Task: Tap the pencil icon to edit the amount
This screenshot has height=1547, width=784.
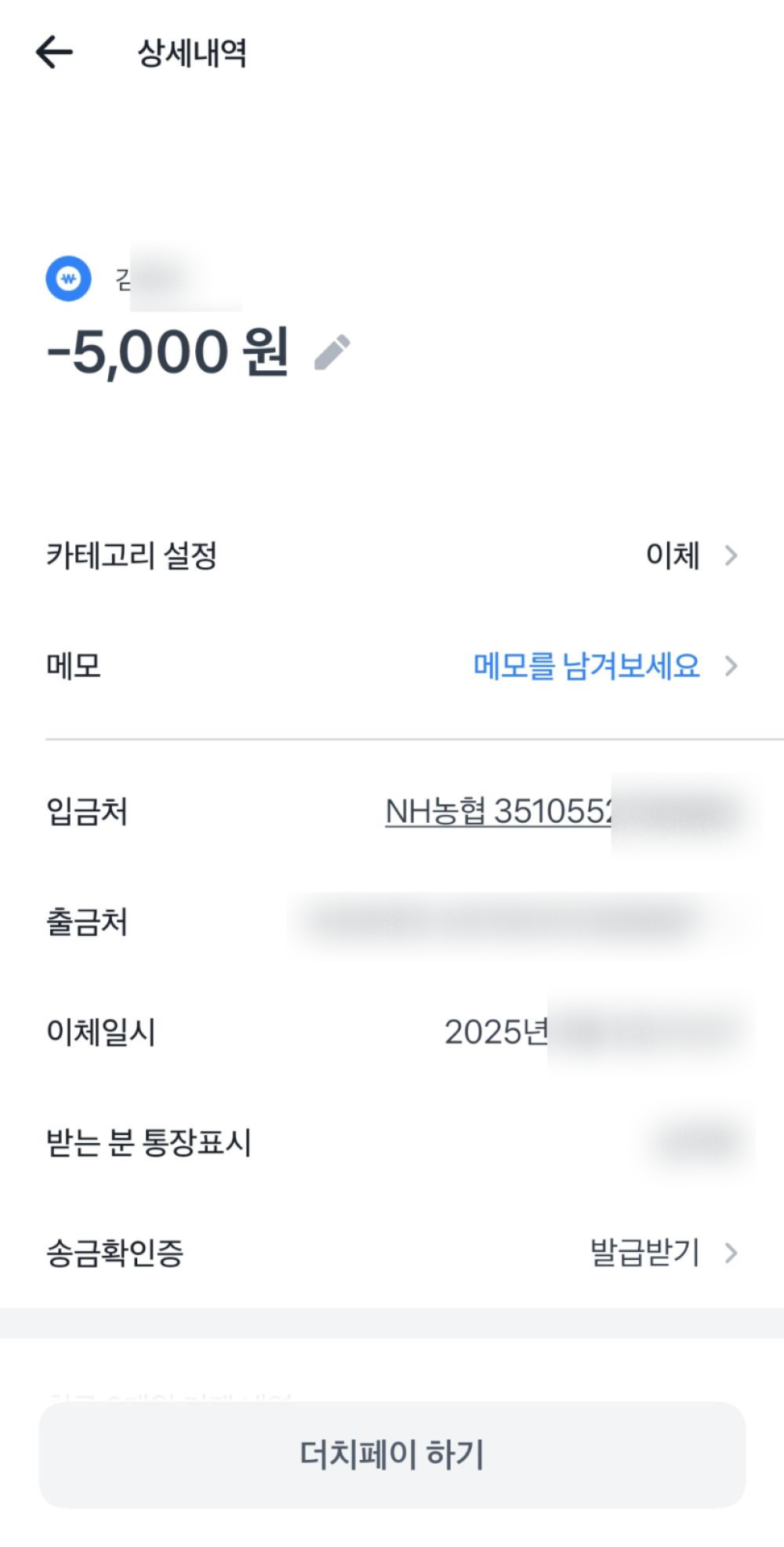Action: [332, 351]
